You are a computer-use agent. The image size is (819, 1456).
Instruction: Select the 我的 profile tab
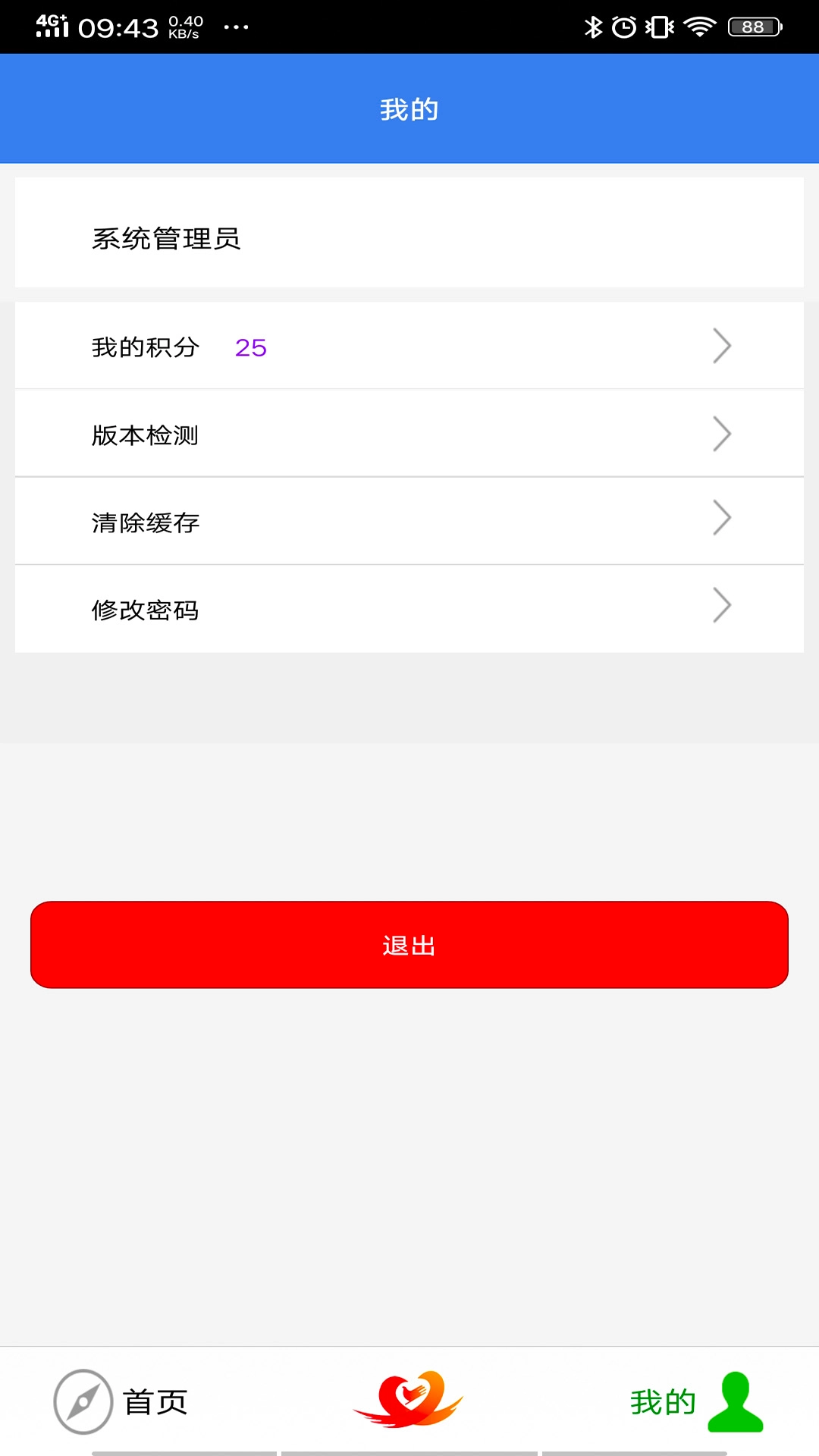tap(696, 1401)
